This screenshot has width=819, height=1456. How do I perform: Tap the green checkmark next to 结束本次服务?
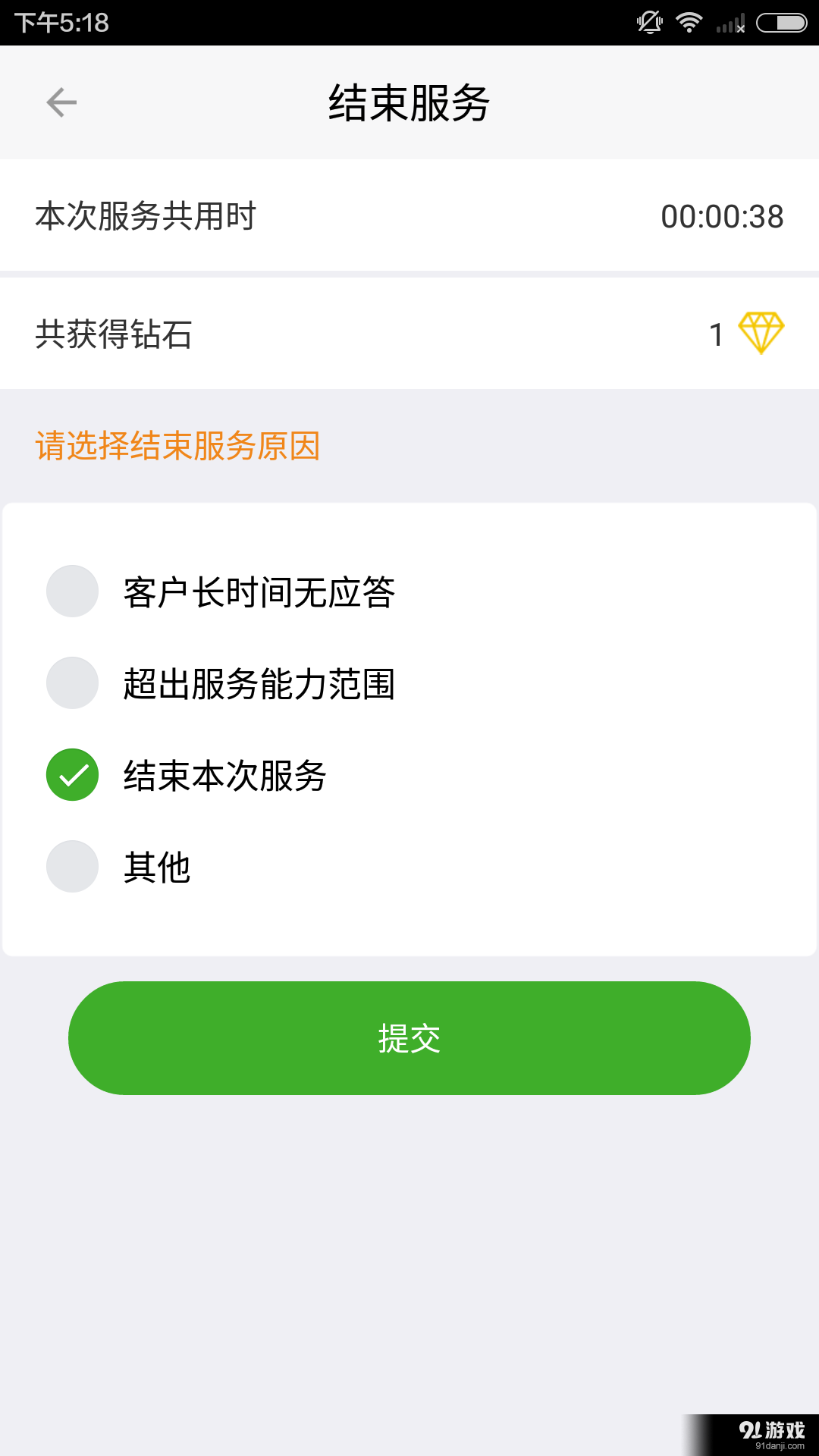[72, 776]
